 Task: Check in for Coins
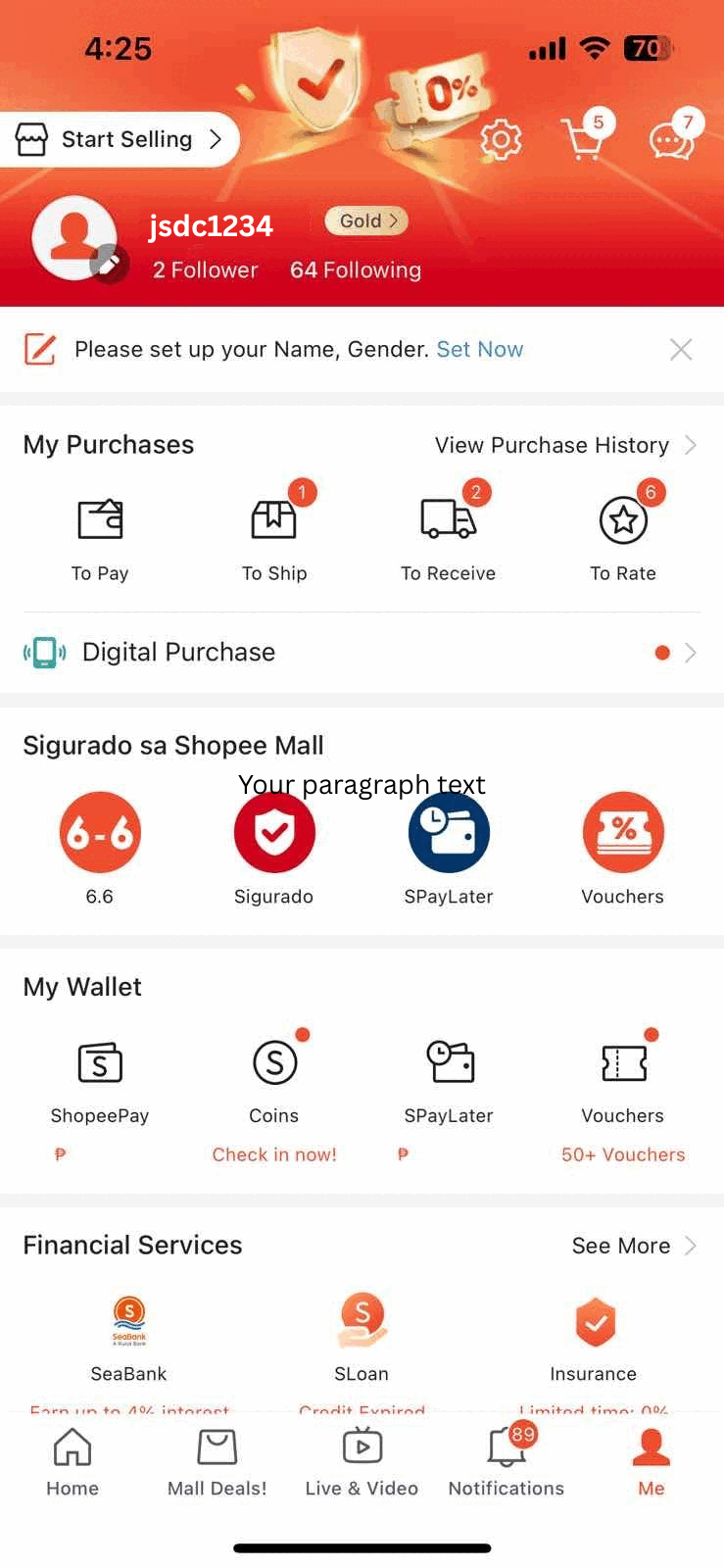(x=274, y=1154)
